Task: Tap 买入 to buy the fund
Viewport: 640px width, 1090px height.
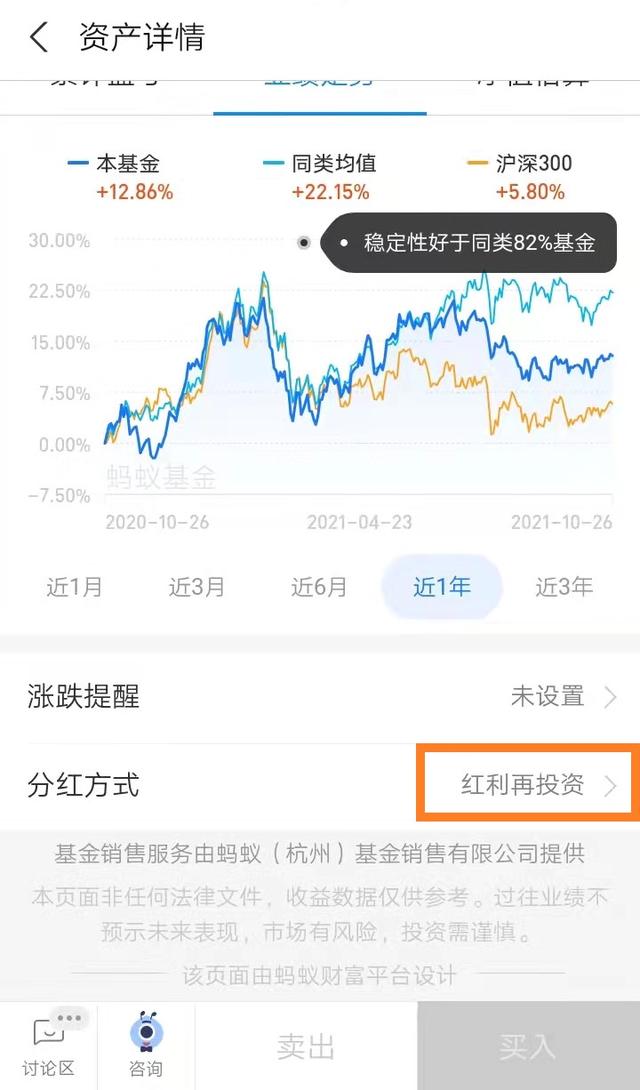Action: 527,1047
